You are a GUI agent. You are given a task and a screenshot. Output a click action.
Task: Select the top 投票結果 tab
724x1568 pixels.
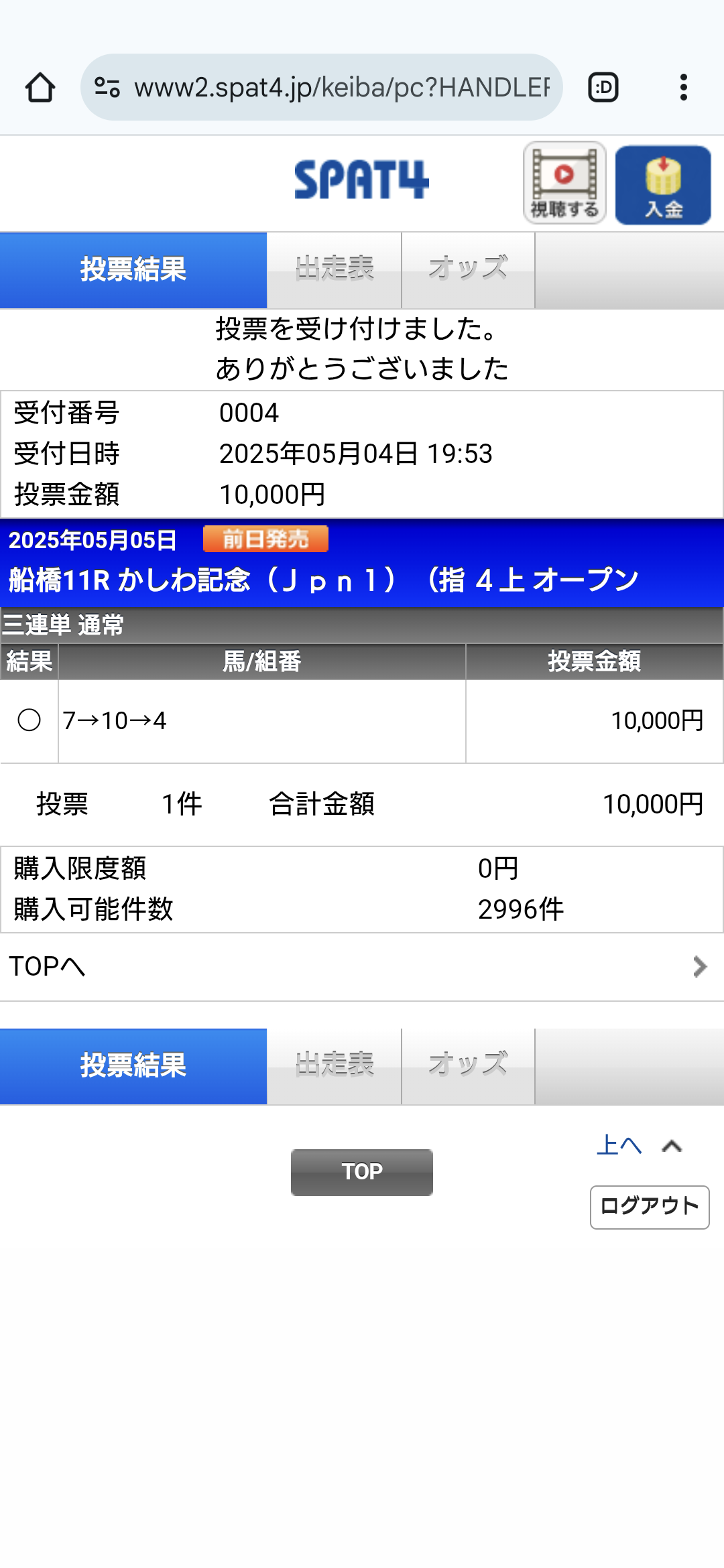133,269
